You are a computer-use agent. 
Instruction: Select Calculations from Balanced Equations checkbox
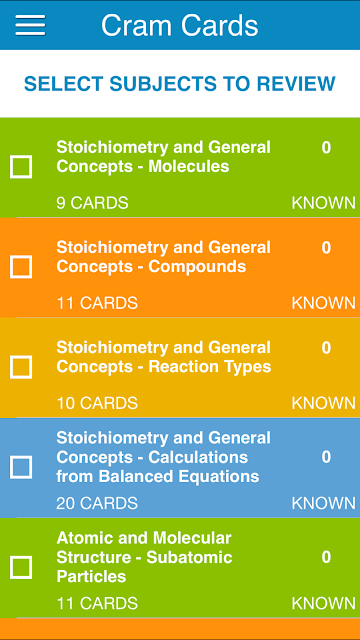coord(21,467)
